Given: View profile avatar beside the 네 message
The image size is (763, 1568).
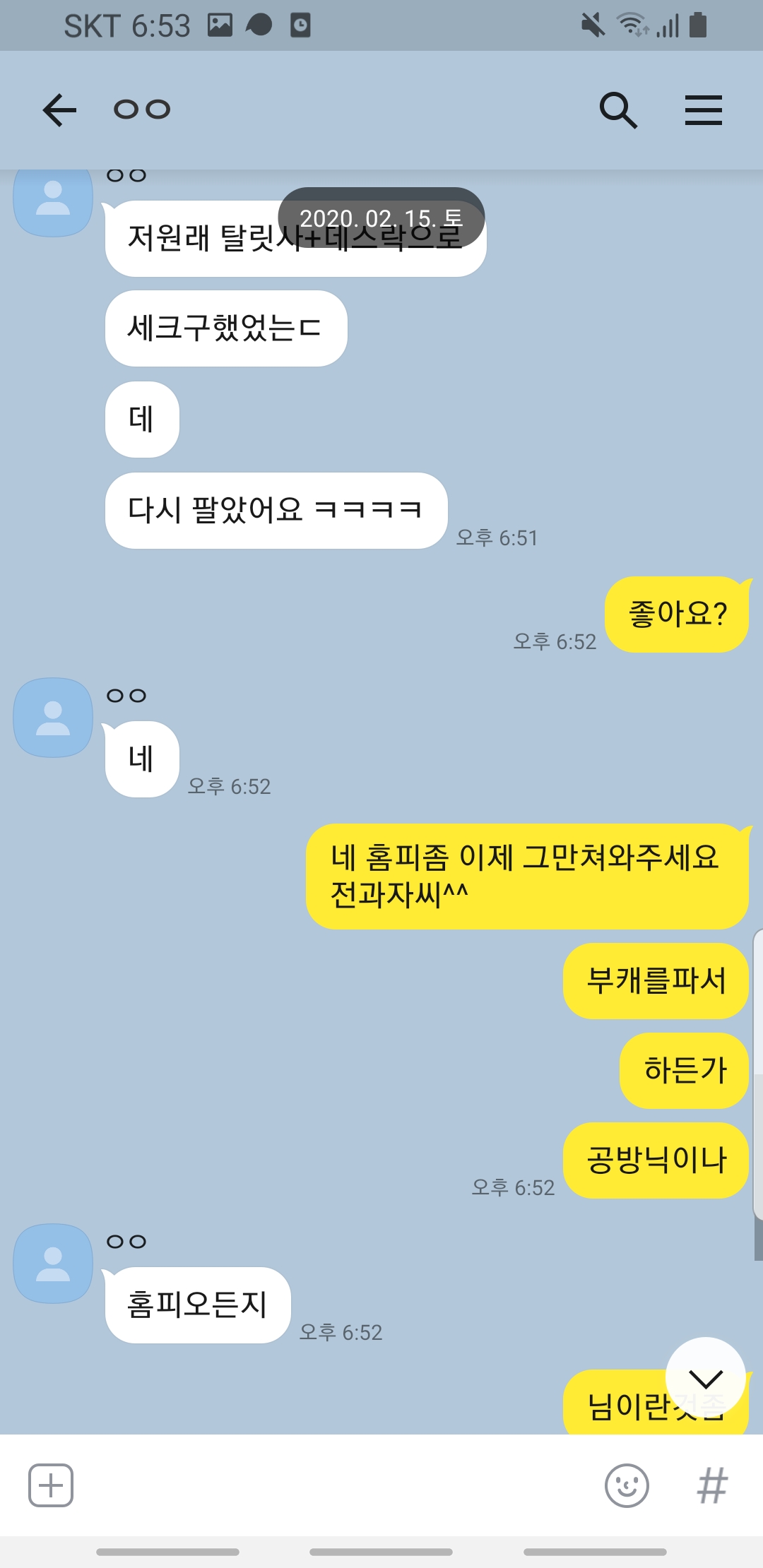Looking at the screenshot, I should 53,718.
